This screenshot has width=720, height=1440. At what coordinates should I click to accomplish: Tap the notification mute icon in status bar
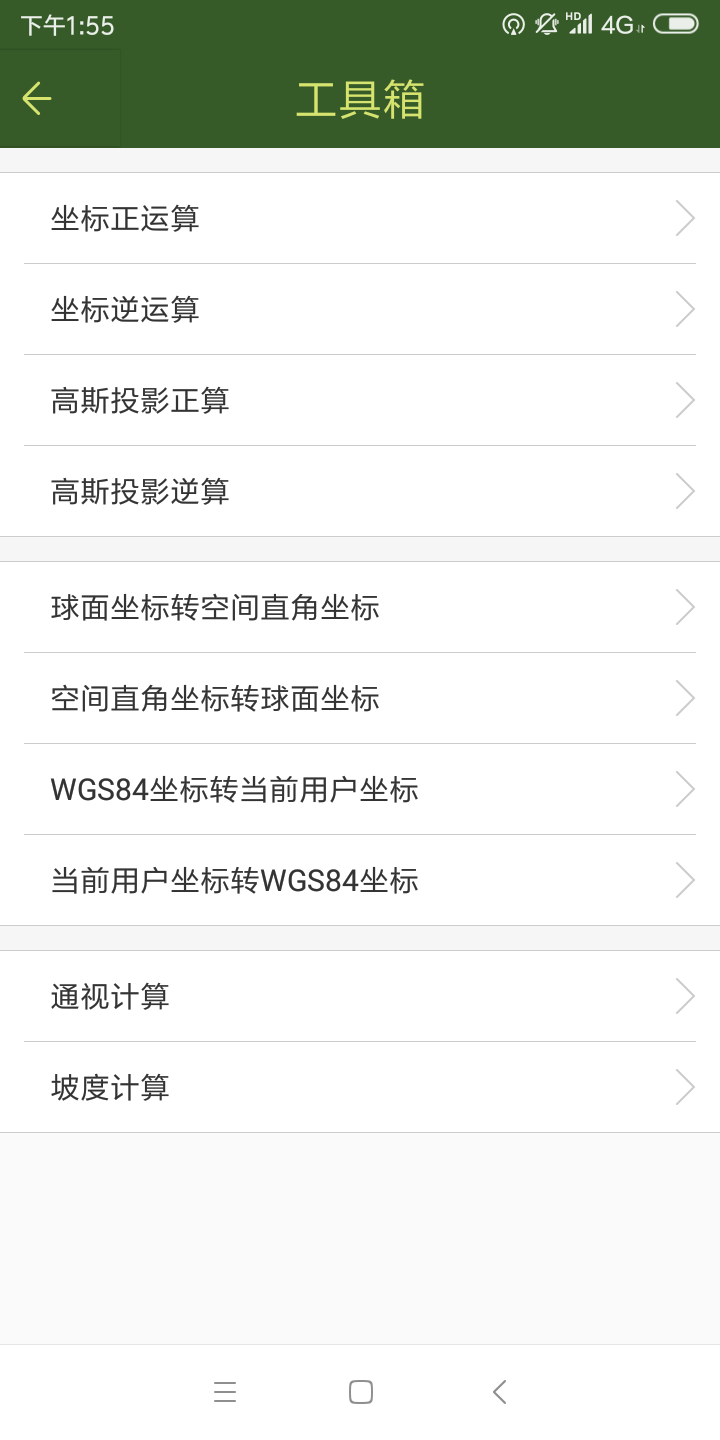(x=545, y=25)
